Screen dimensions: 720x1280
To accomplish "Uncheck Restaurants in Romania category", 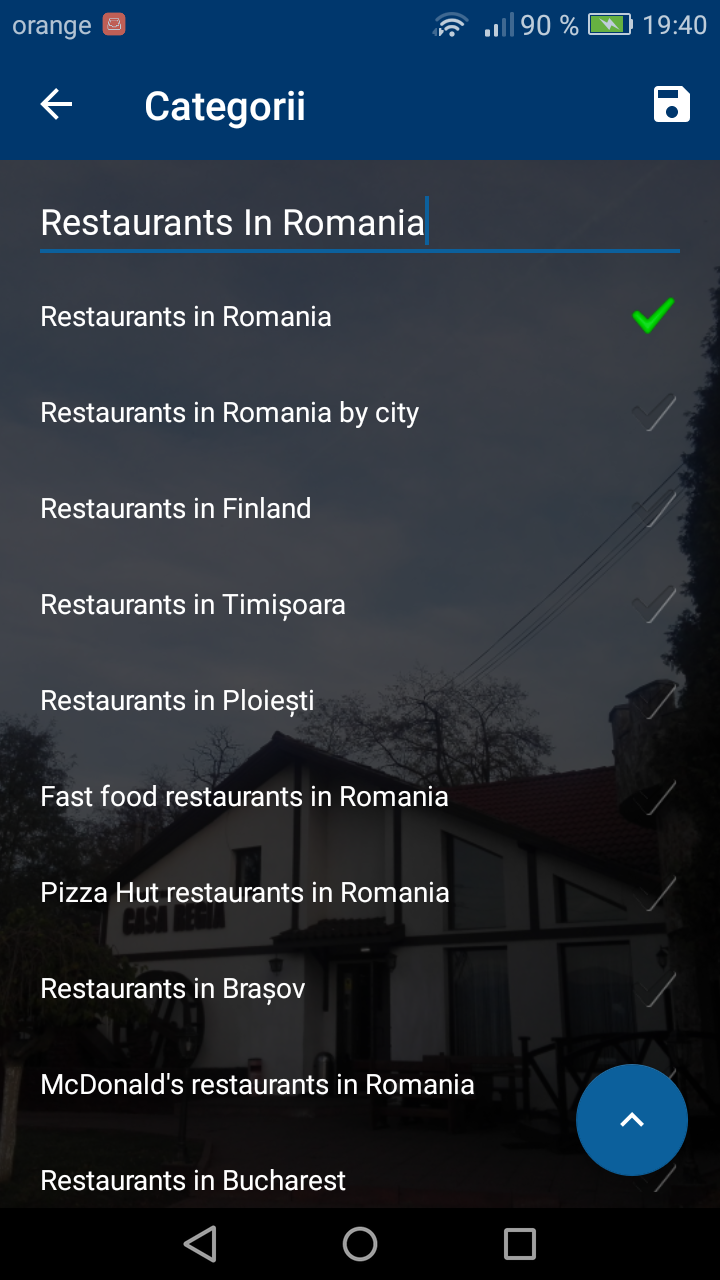I will 653,316.
